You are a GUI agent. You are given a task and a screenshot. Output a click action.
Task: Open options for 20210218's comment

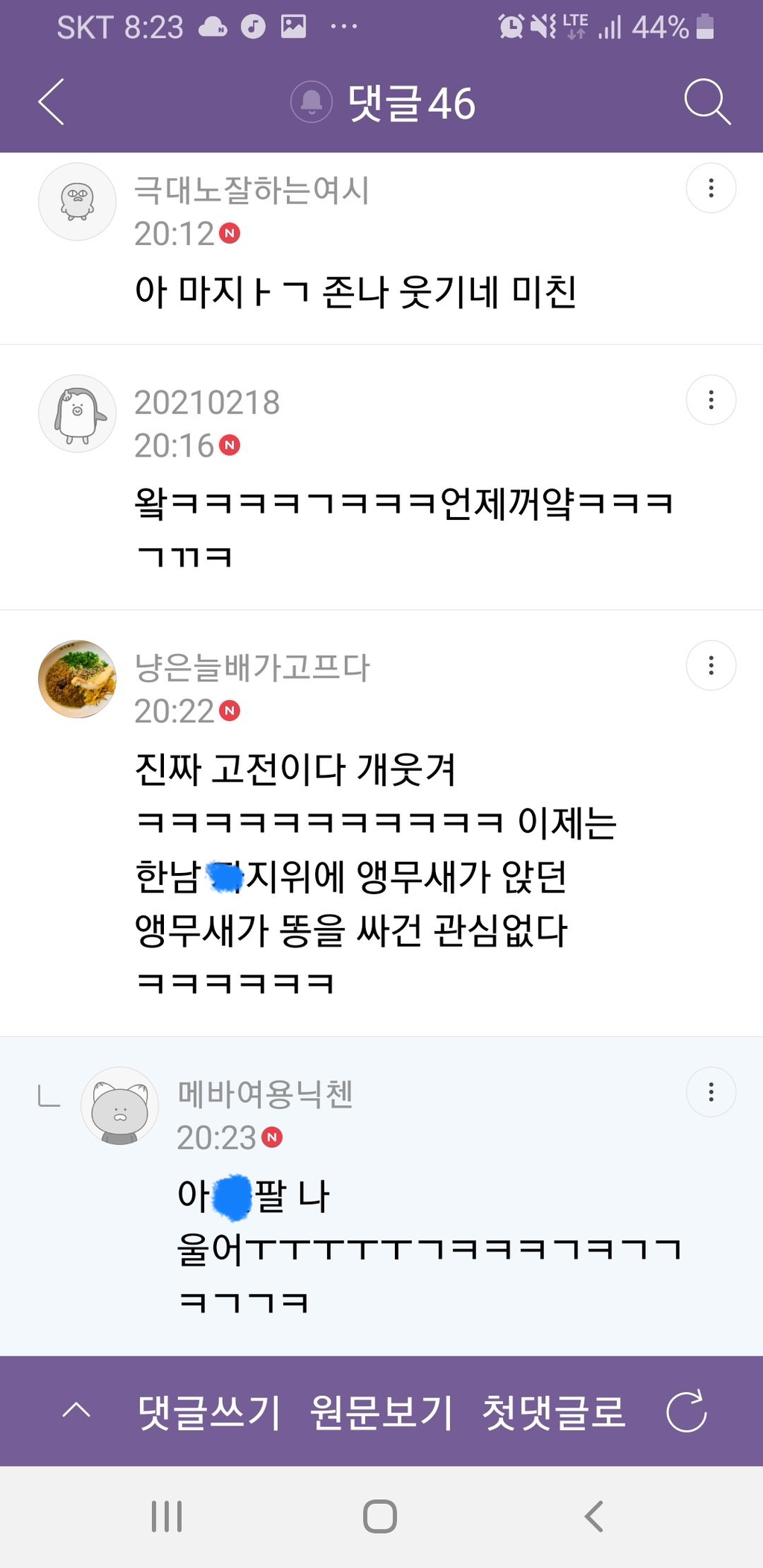711,400
